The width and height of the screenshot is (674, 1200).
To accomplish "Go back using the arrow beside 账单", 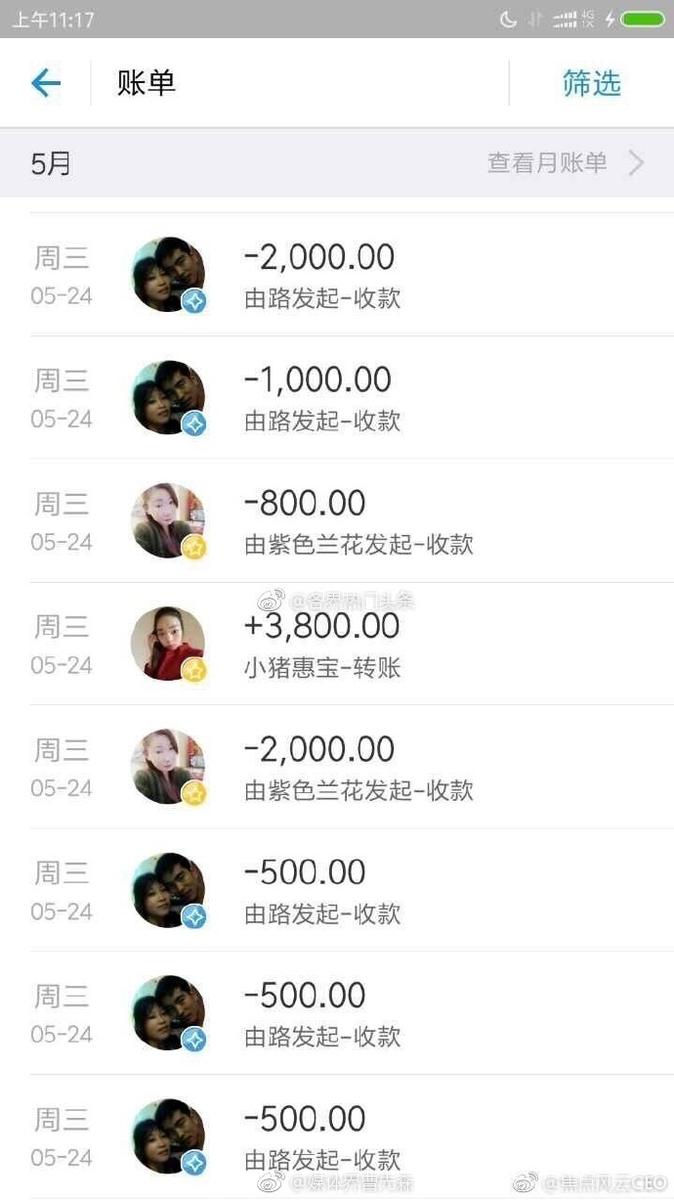I will point(46,83).
